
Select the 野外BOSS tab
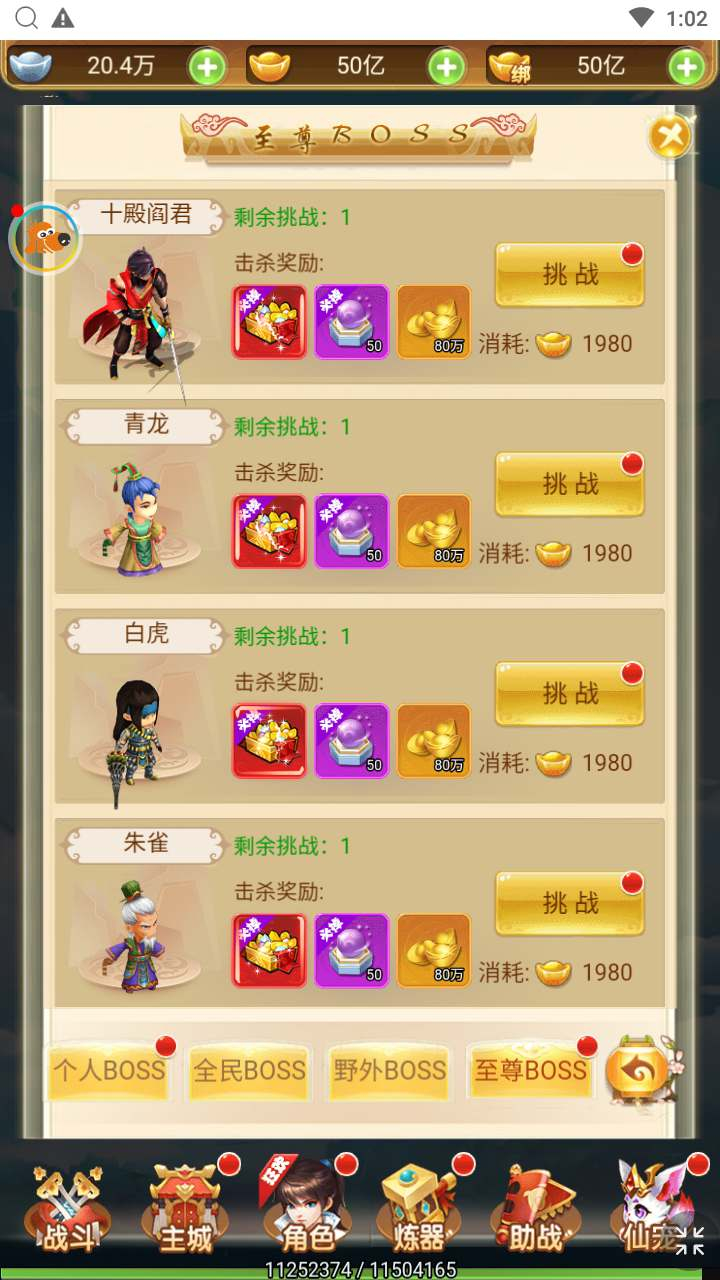tap(390, 1071)
